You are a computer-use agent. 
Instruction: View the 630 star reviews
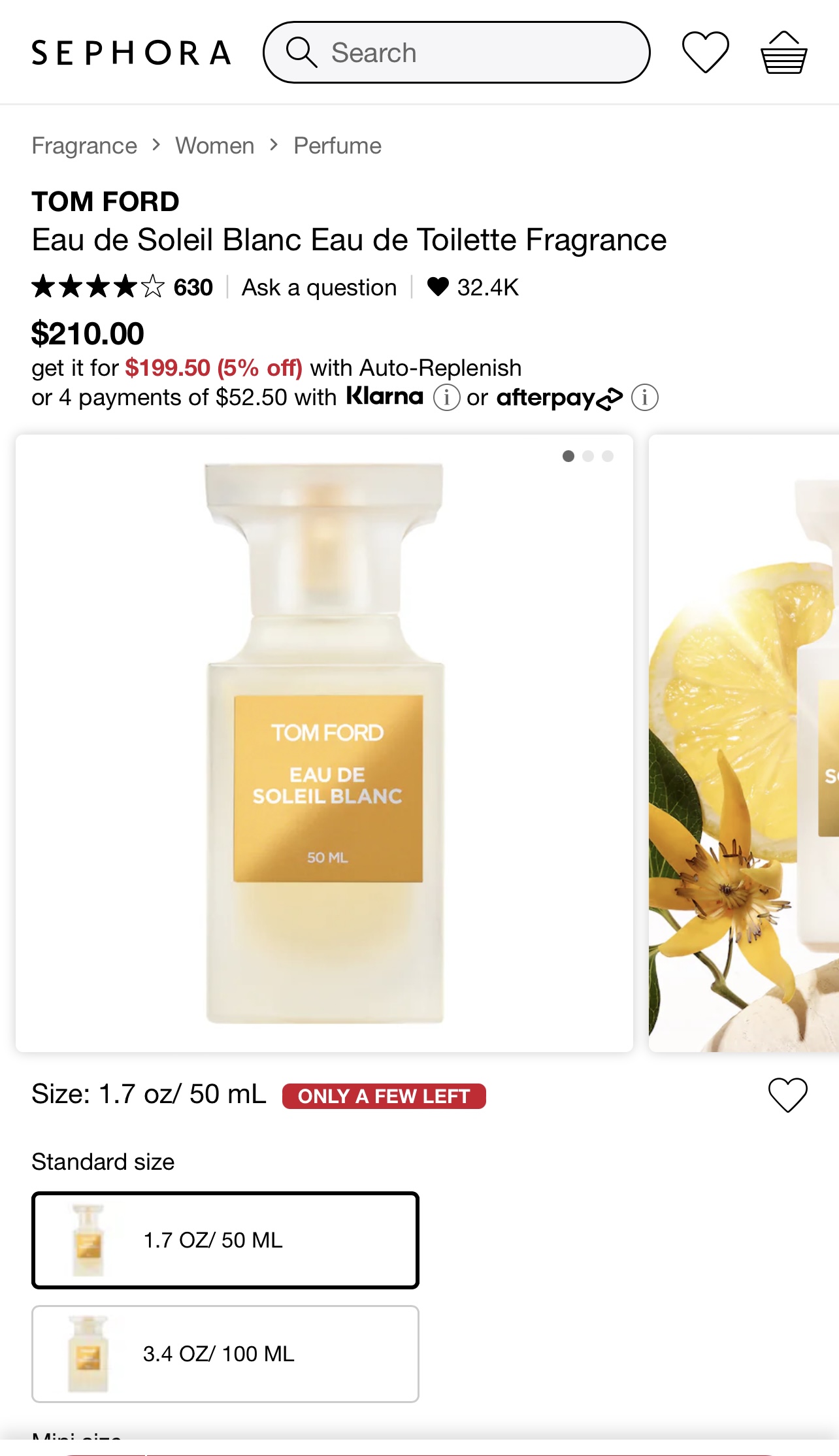coord(122,287)
